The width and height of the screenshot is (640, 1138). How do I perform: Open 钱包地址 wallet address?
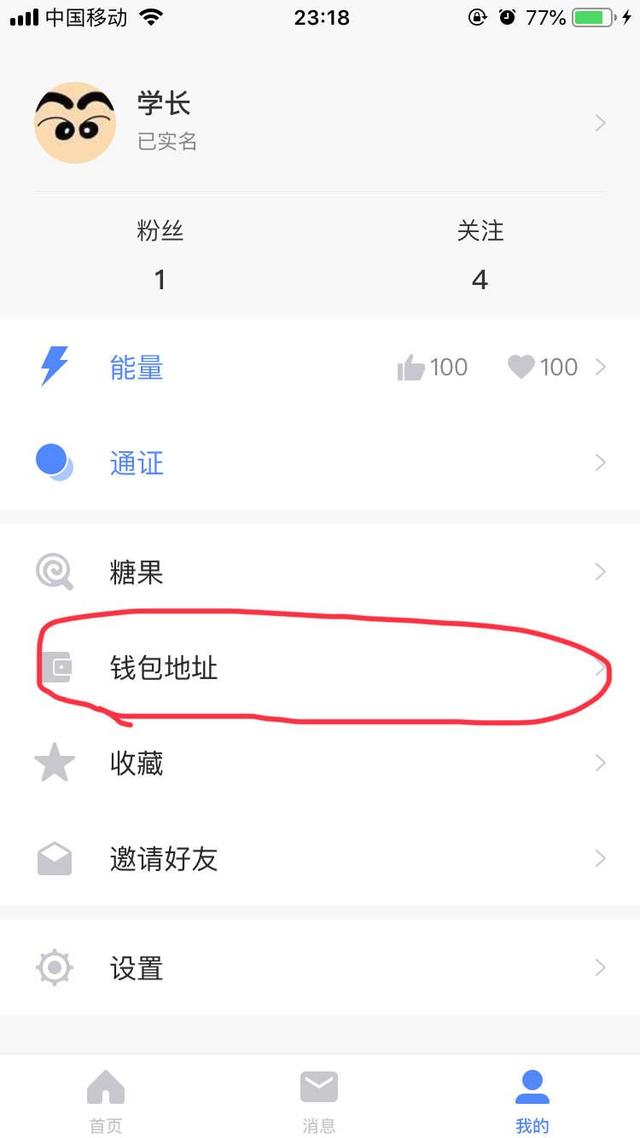[x=320, y=668]
